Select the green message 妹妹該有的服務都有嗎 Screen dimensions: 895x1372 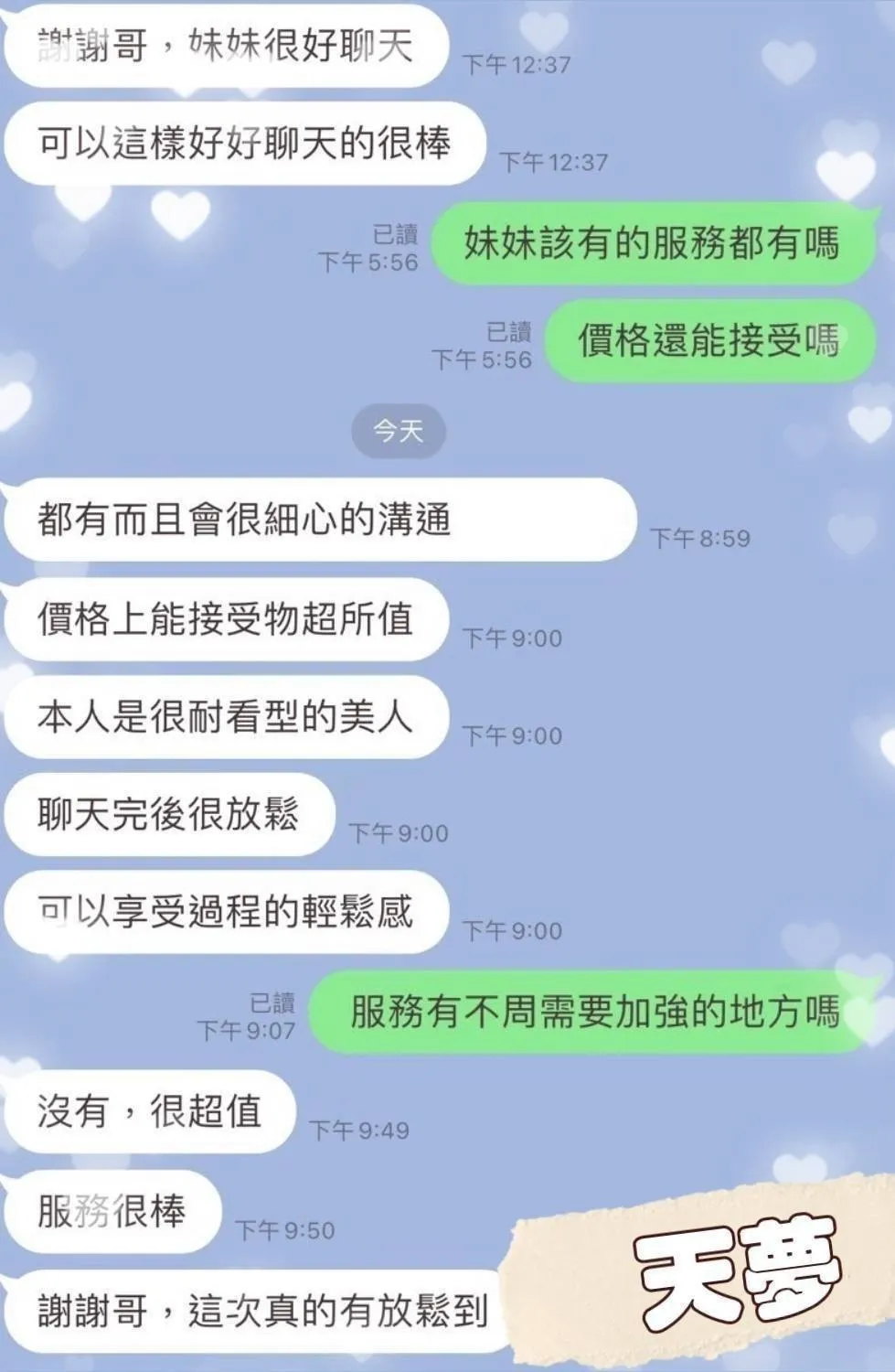pos(654,242)
